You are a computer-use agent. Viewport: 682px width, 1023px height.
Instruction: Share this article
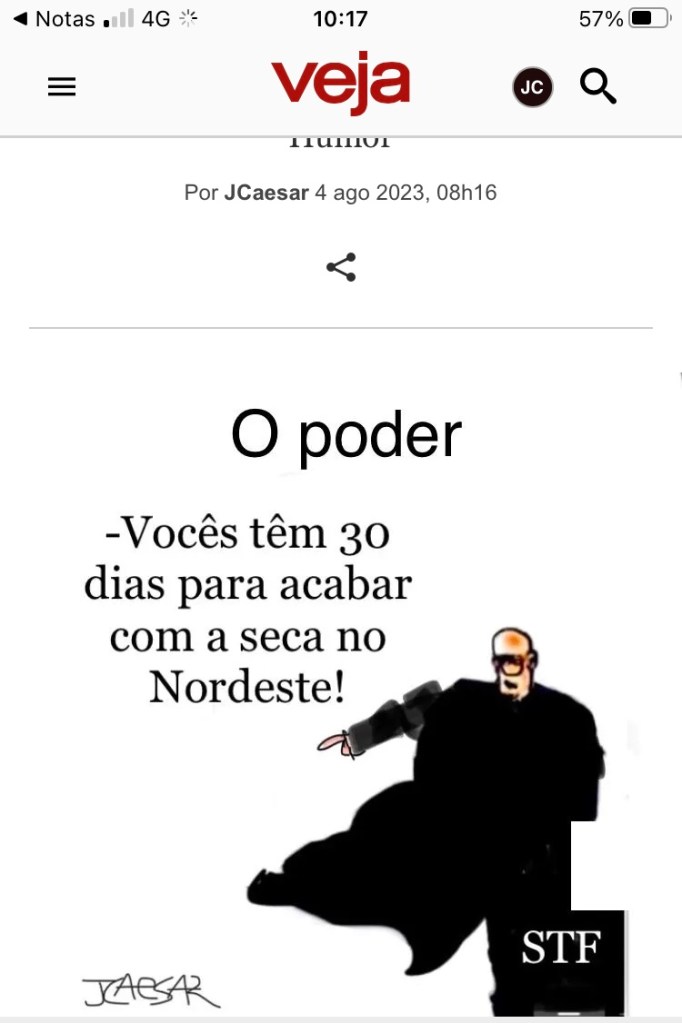pyautogui.click(x=341, y=267)
